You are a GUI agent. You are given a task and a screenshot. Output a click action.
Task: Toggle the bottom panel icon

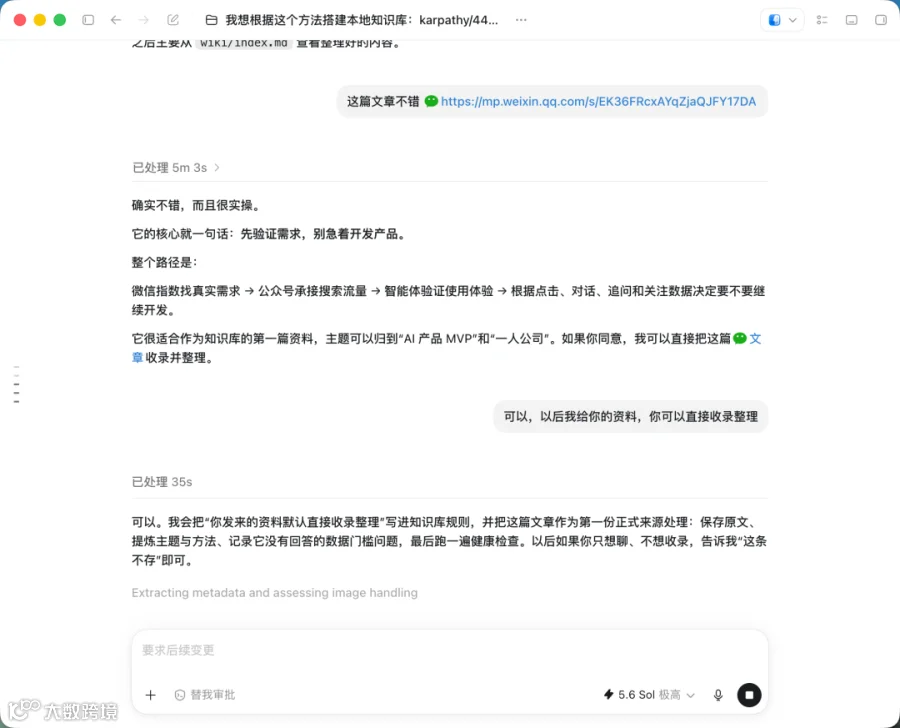click(852, 20)
